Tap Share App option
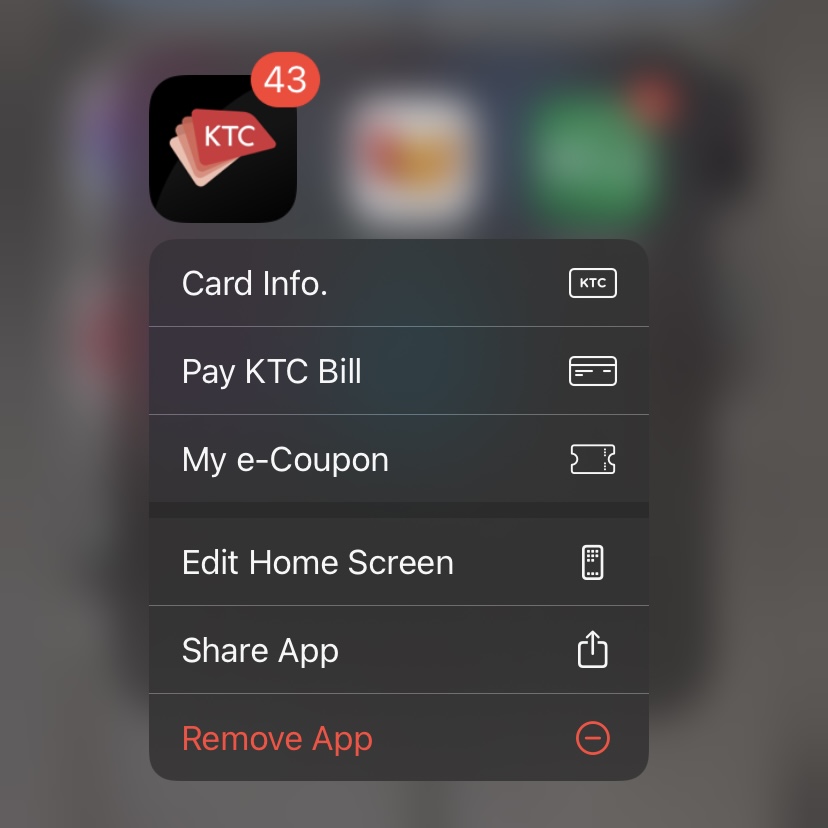 point(398,650)
